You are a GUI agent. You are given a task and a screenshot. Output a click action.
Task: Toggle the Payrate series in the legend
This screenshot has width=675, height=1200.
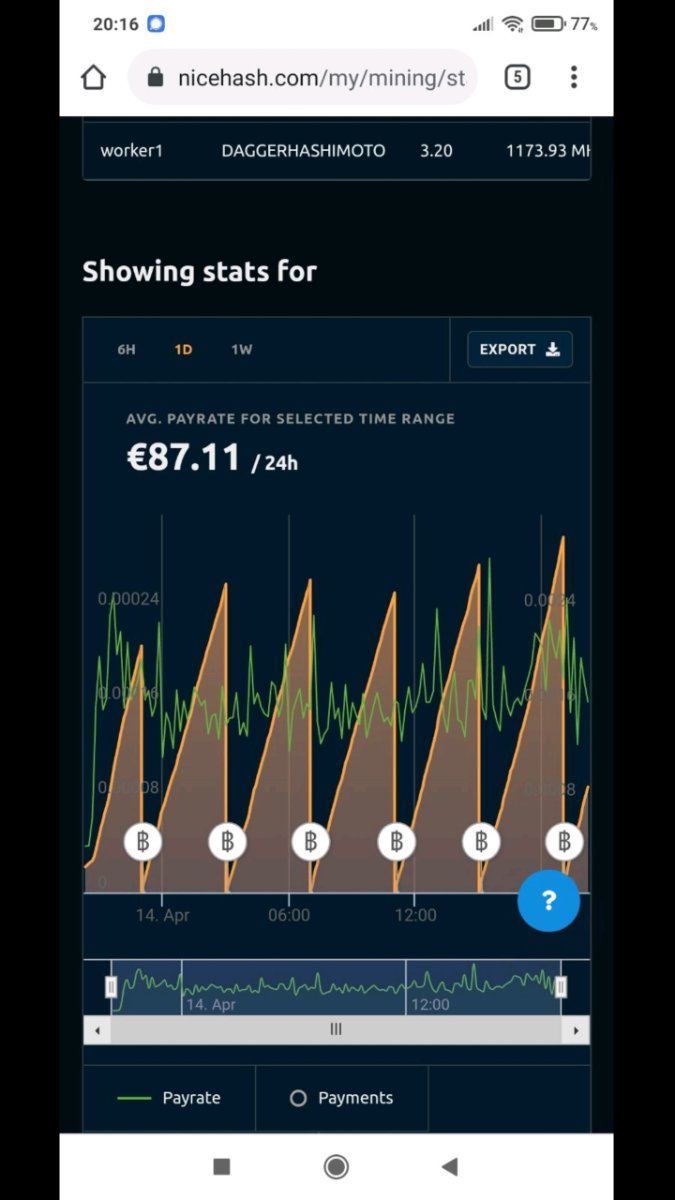click(x=169, y=1098)
